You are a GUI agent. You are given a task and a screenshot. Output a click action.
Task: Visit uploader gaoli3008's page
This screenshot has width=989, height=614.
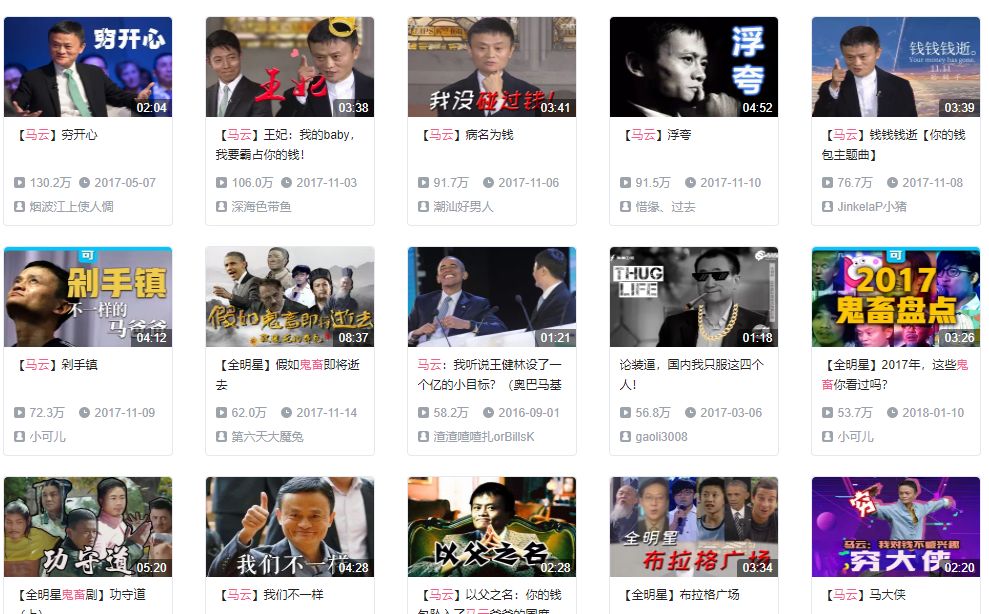(661, 437)
